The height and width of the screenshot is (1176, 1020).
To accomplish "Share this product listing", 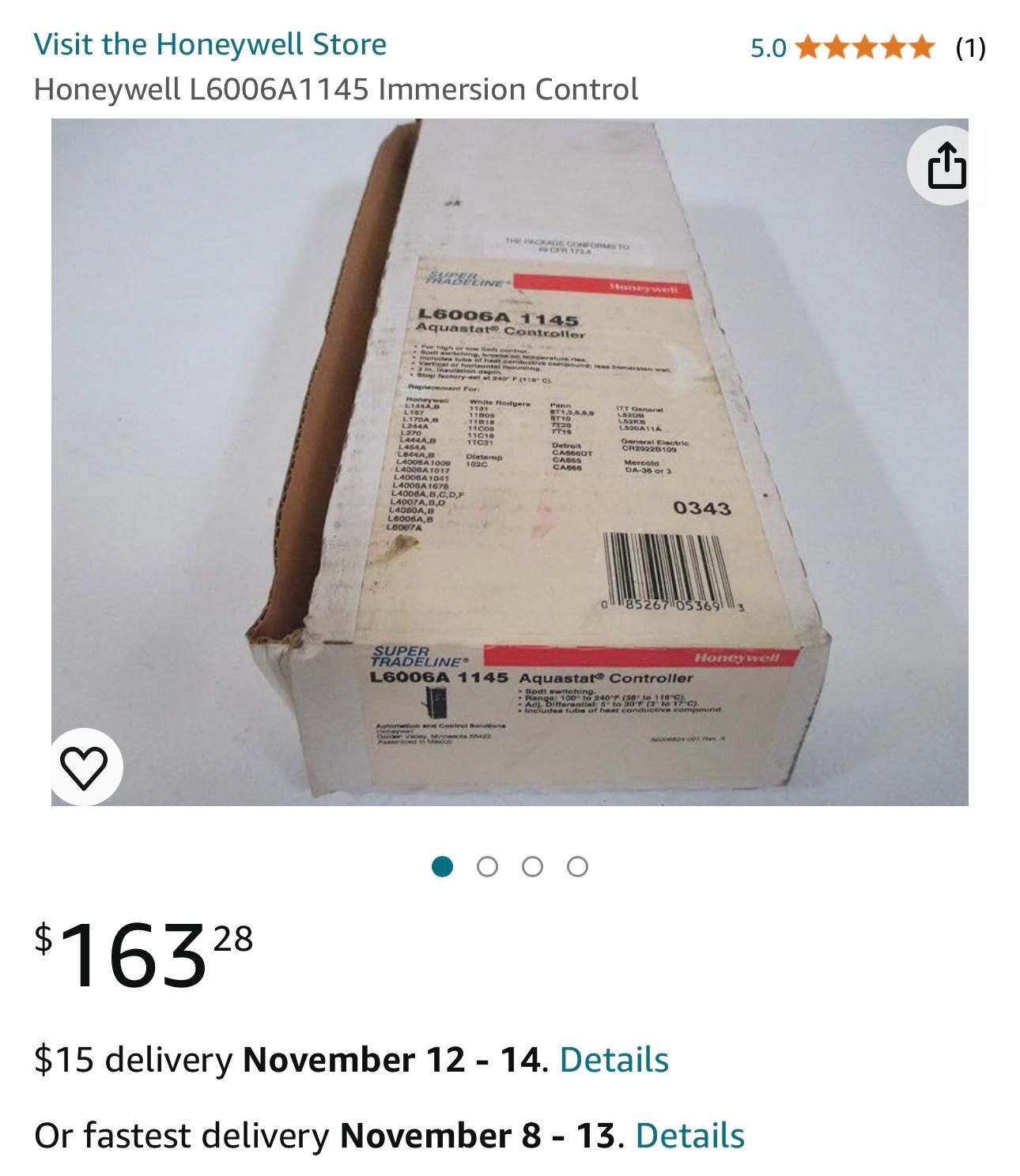I will [x=946, y=167].
